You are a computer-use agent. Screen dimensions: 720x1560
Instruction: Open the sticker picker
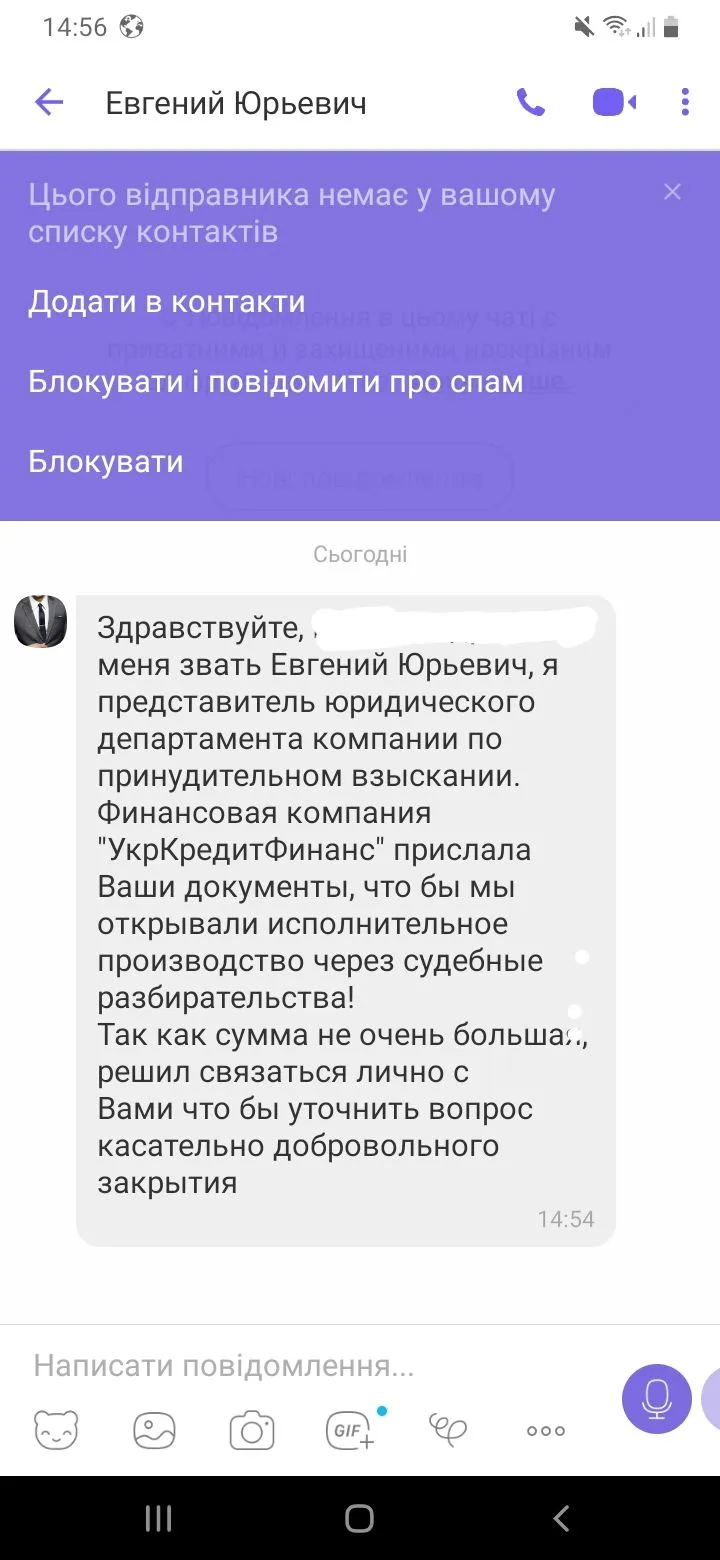coord(56,1431)
